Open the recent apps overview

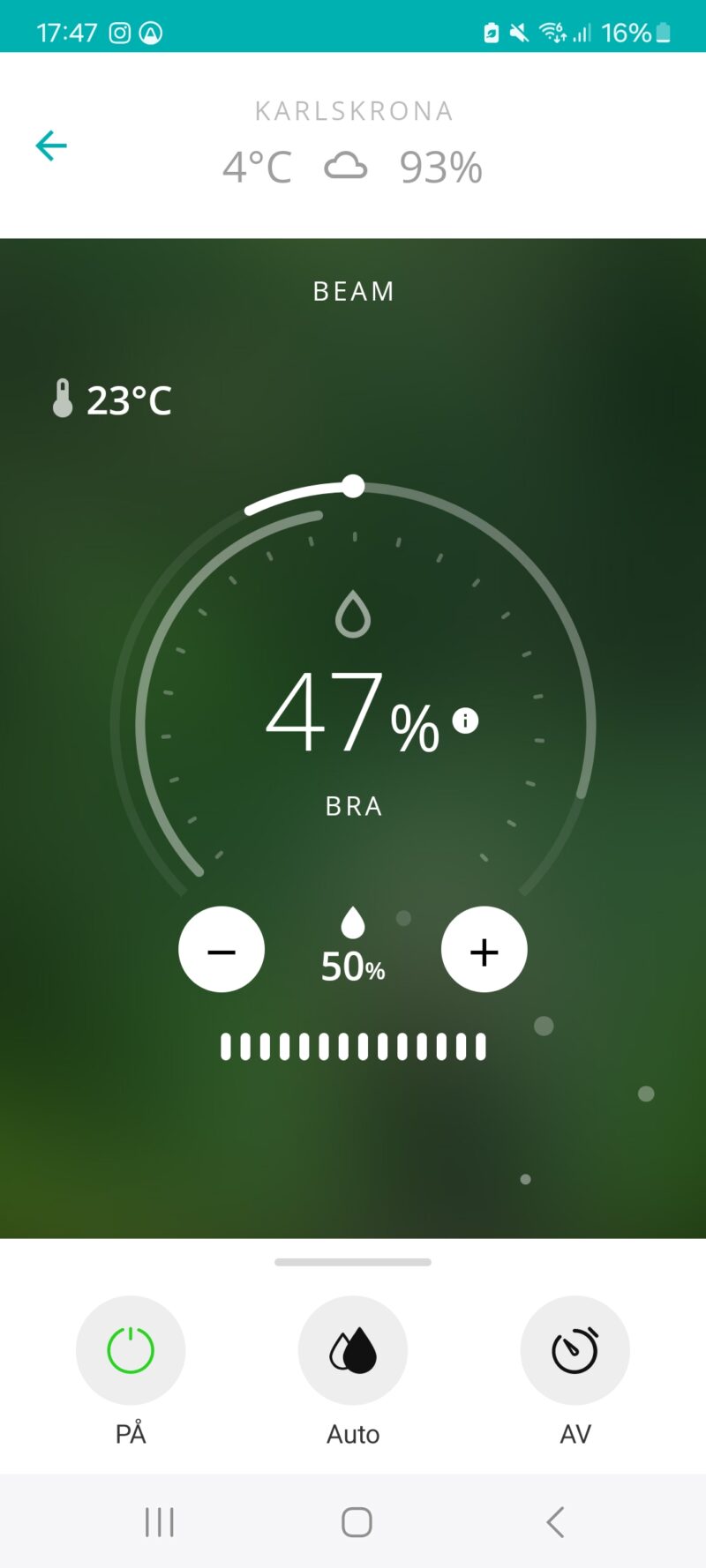click(160, 1522)
